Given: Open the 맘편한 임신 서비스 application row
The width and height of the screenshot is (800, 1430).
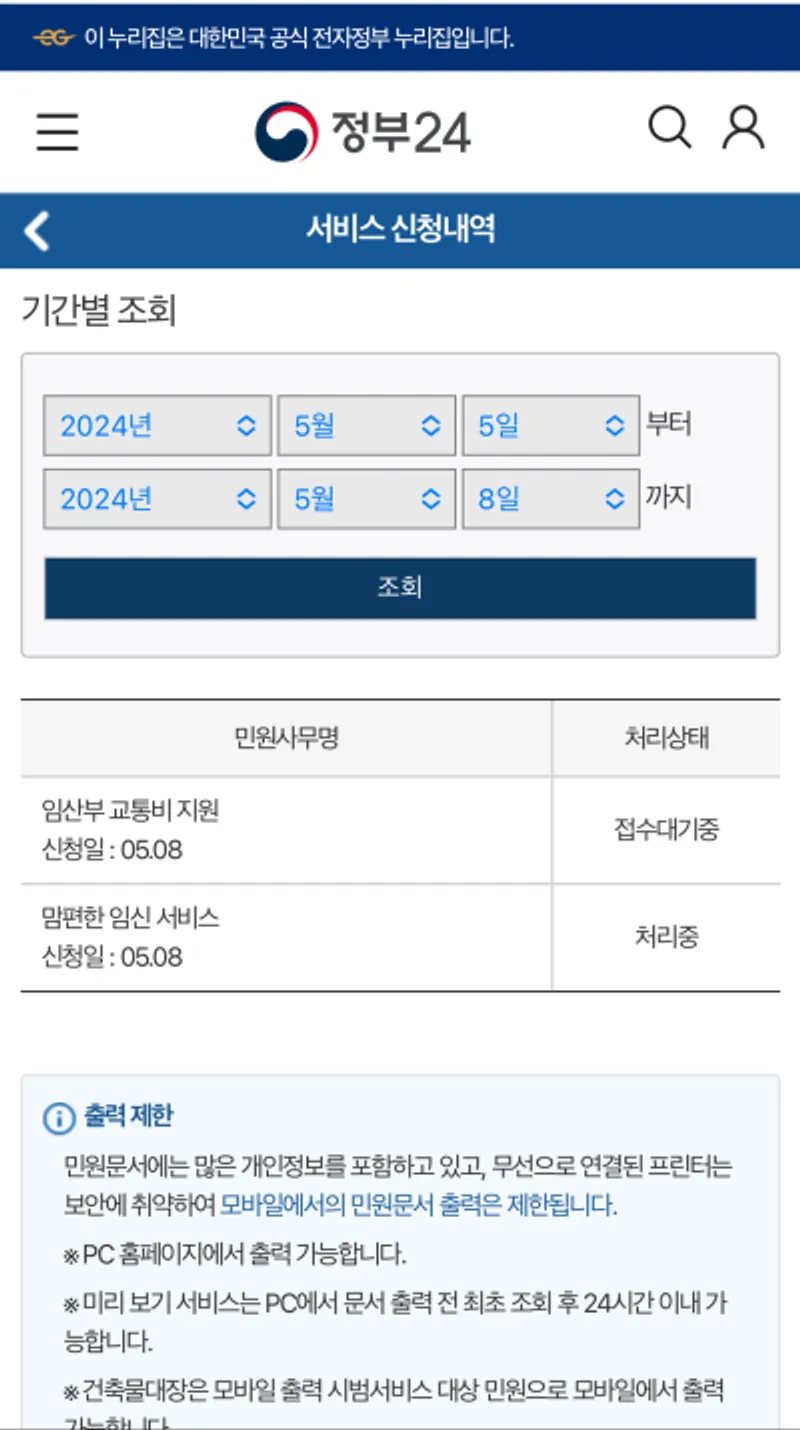Looking at the screenshot, I should tap(400, 938).
